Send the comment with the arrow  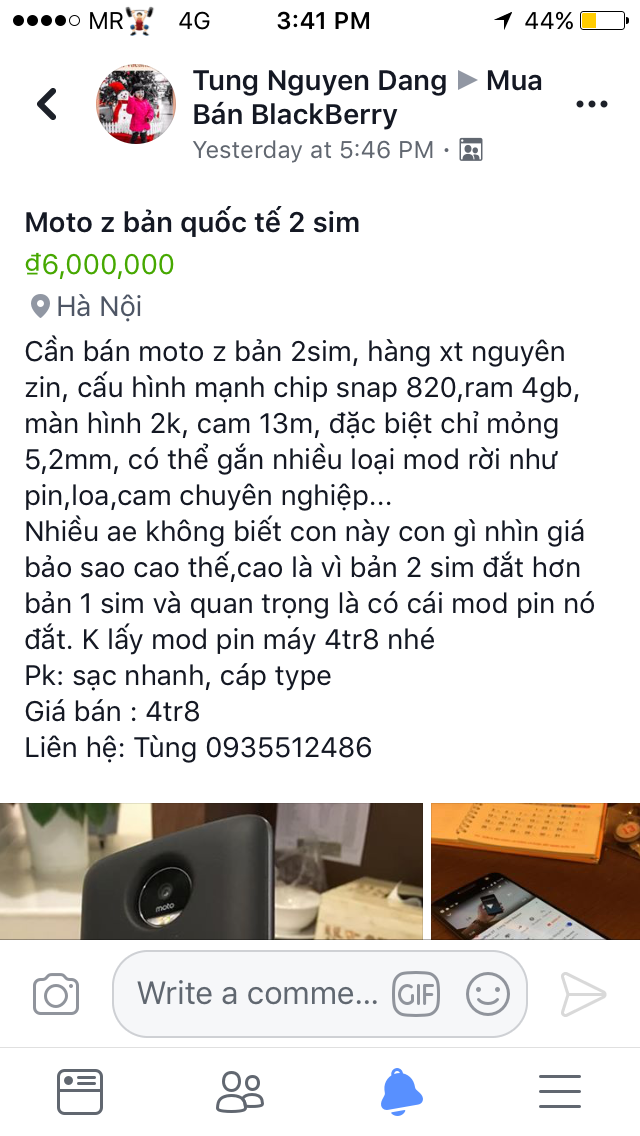coord(583,994)
